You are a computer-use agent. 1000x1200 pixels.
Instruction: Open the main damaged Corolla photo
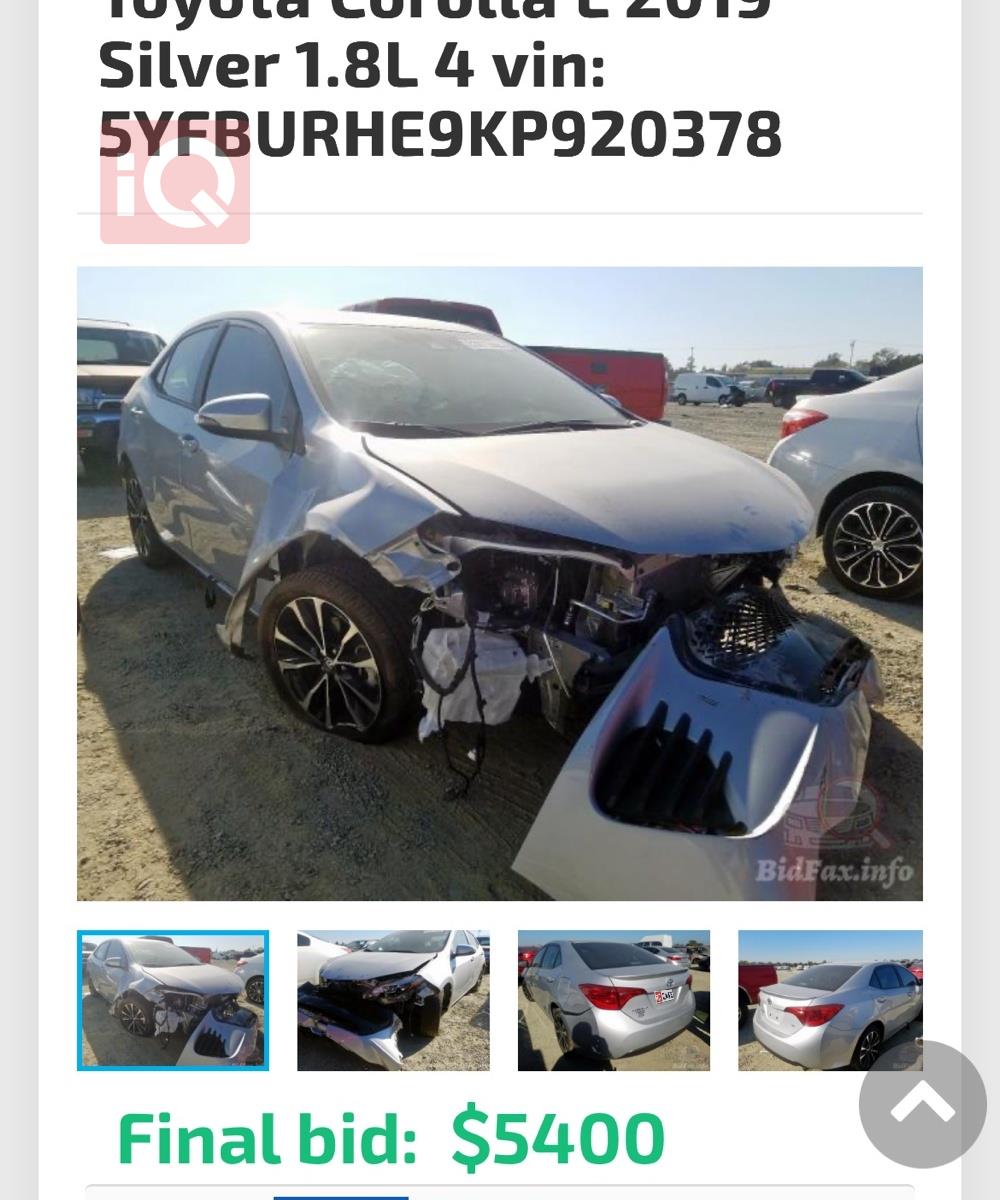tap(500, 583)
